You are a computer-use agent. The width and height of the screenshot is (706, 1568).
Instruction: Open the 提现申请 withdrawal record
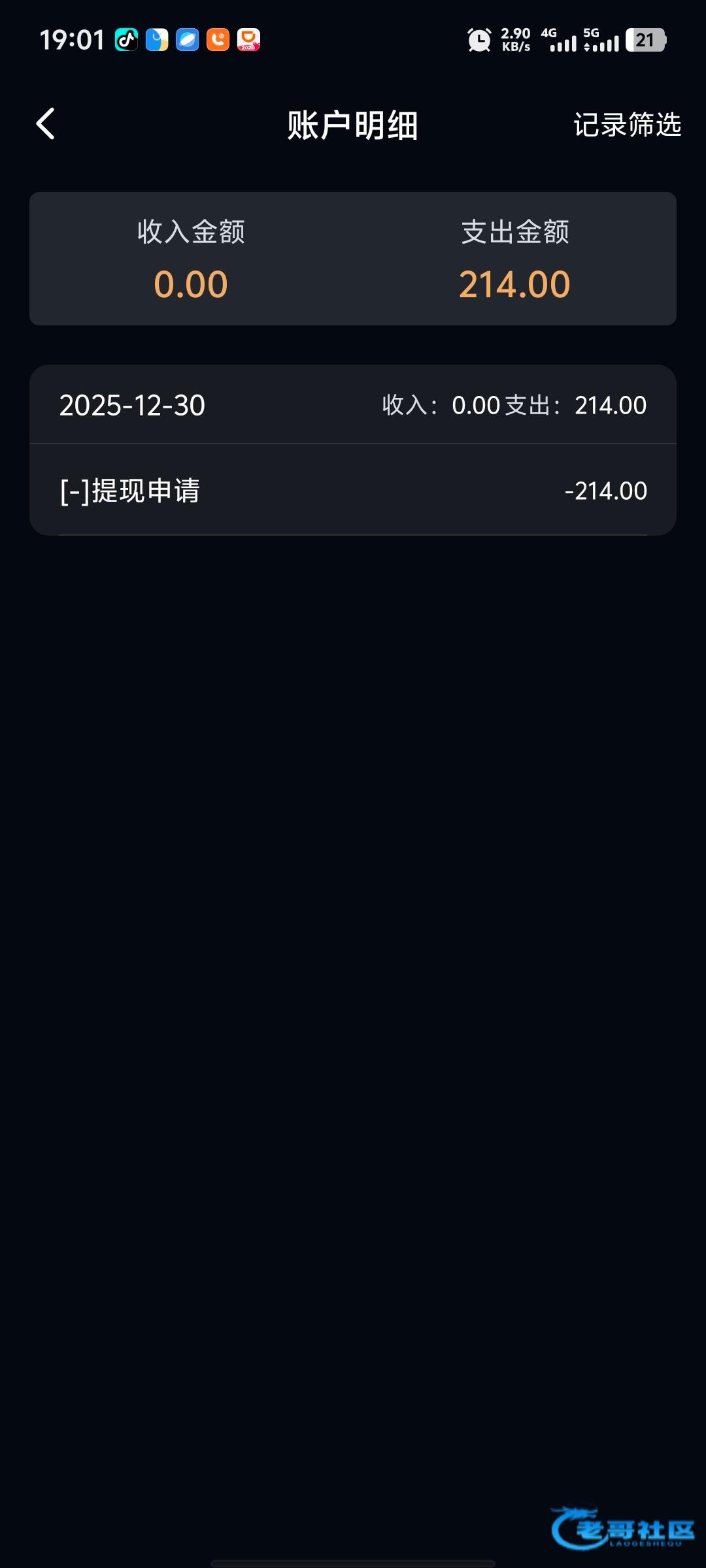(x=353, y=491)
